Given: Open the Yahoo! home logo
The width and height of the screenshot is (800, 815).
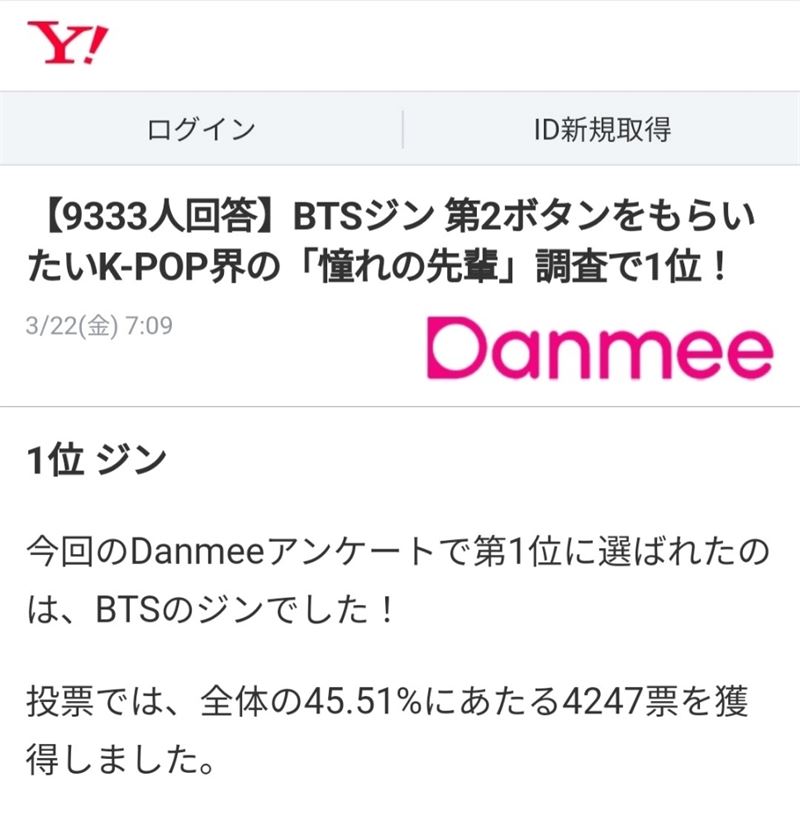Looking at the screenshot, I should pyautogui.click(x=68, y=44).
